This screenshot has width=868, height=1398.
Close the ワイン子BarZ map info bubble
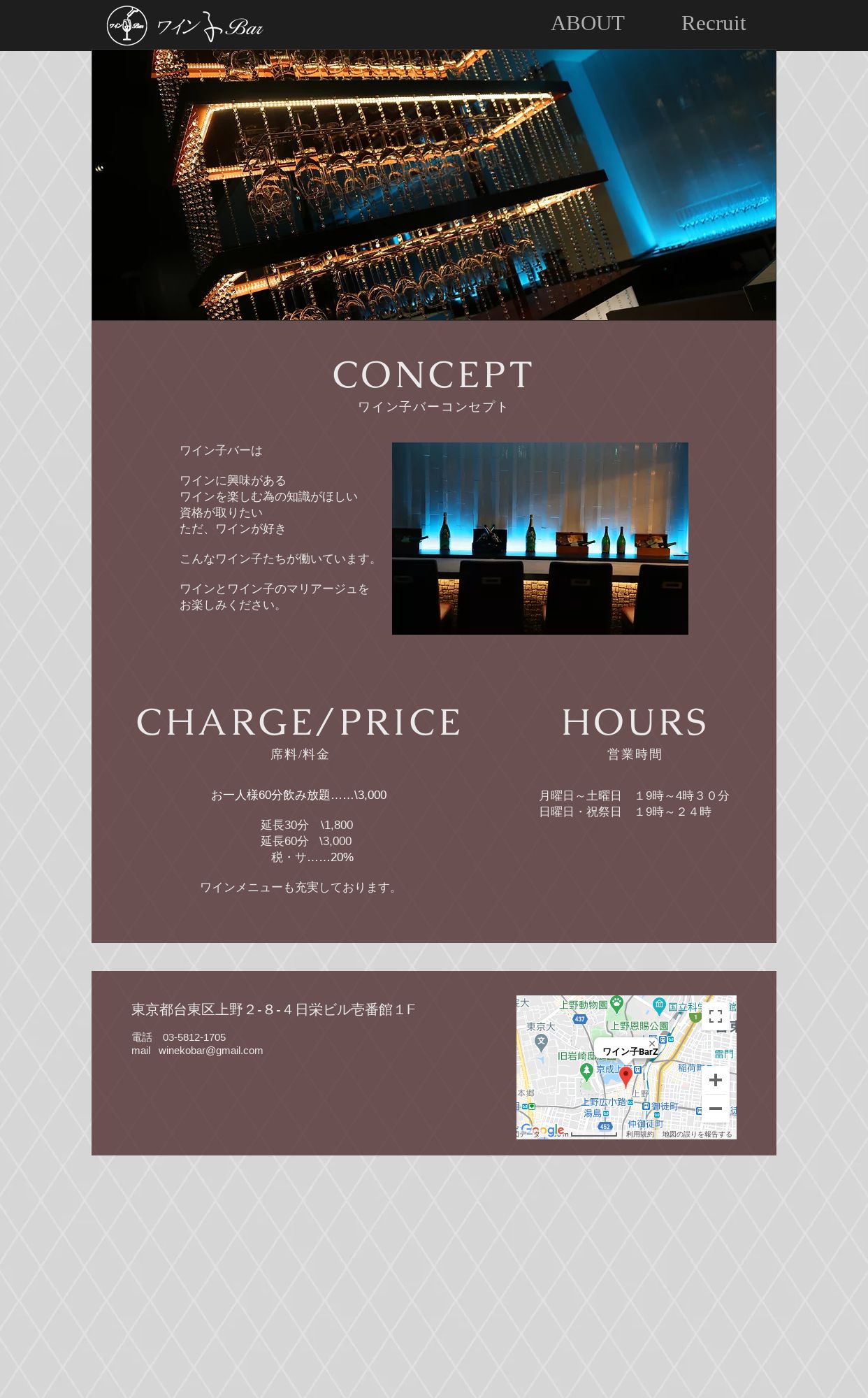pyautogui.click(x=652, y=1044)
